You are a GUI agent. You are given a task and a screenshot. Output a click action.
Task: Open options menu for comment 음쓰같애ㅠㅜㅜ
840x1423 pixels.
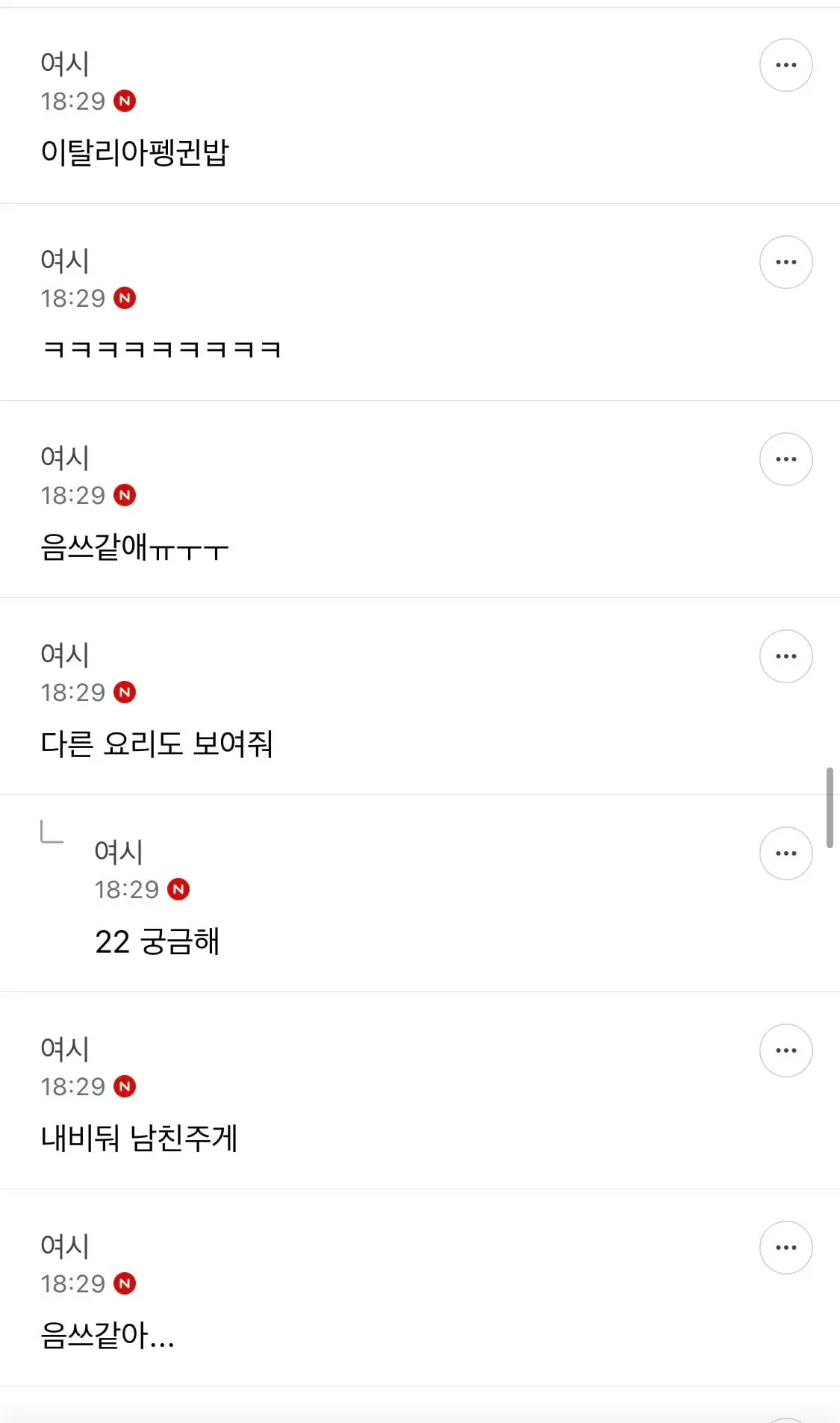(x=785, y=459)
